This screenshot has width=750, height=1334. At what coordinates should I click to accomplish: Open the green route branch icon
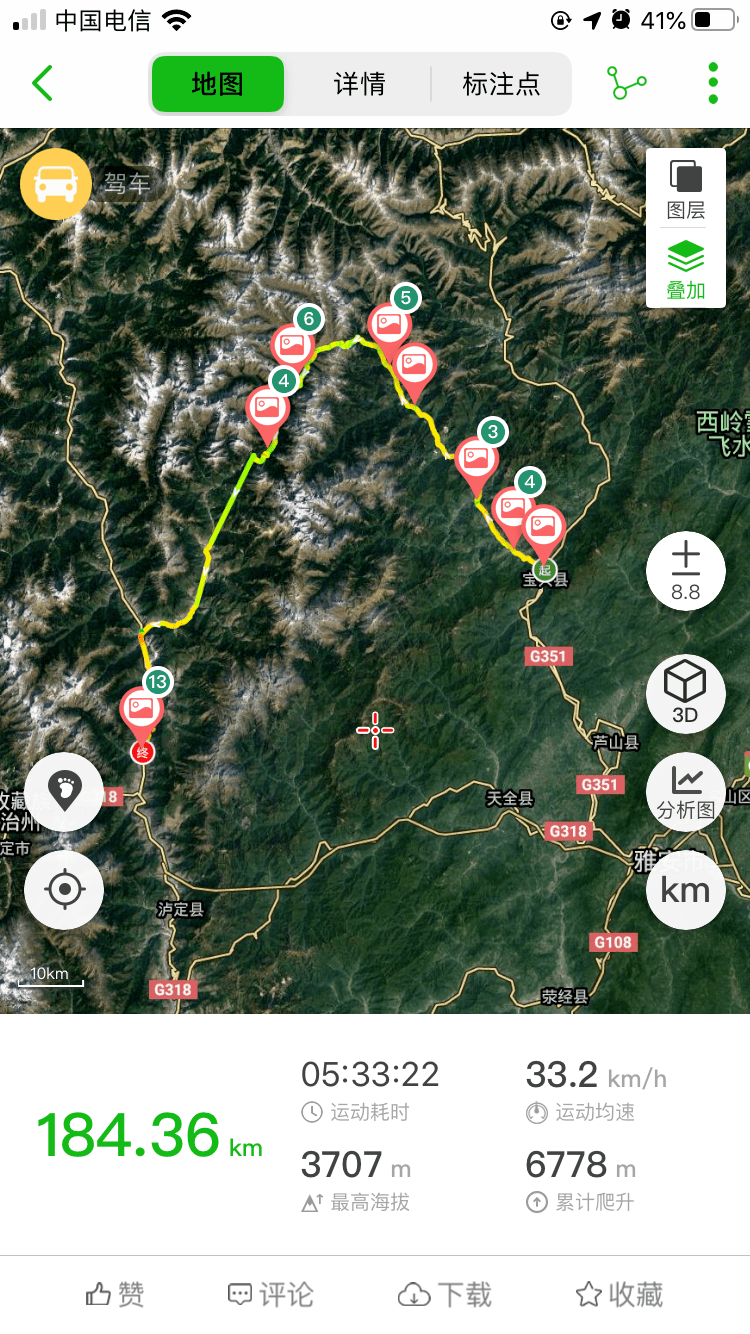pos(627,84)
